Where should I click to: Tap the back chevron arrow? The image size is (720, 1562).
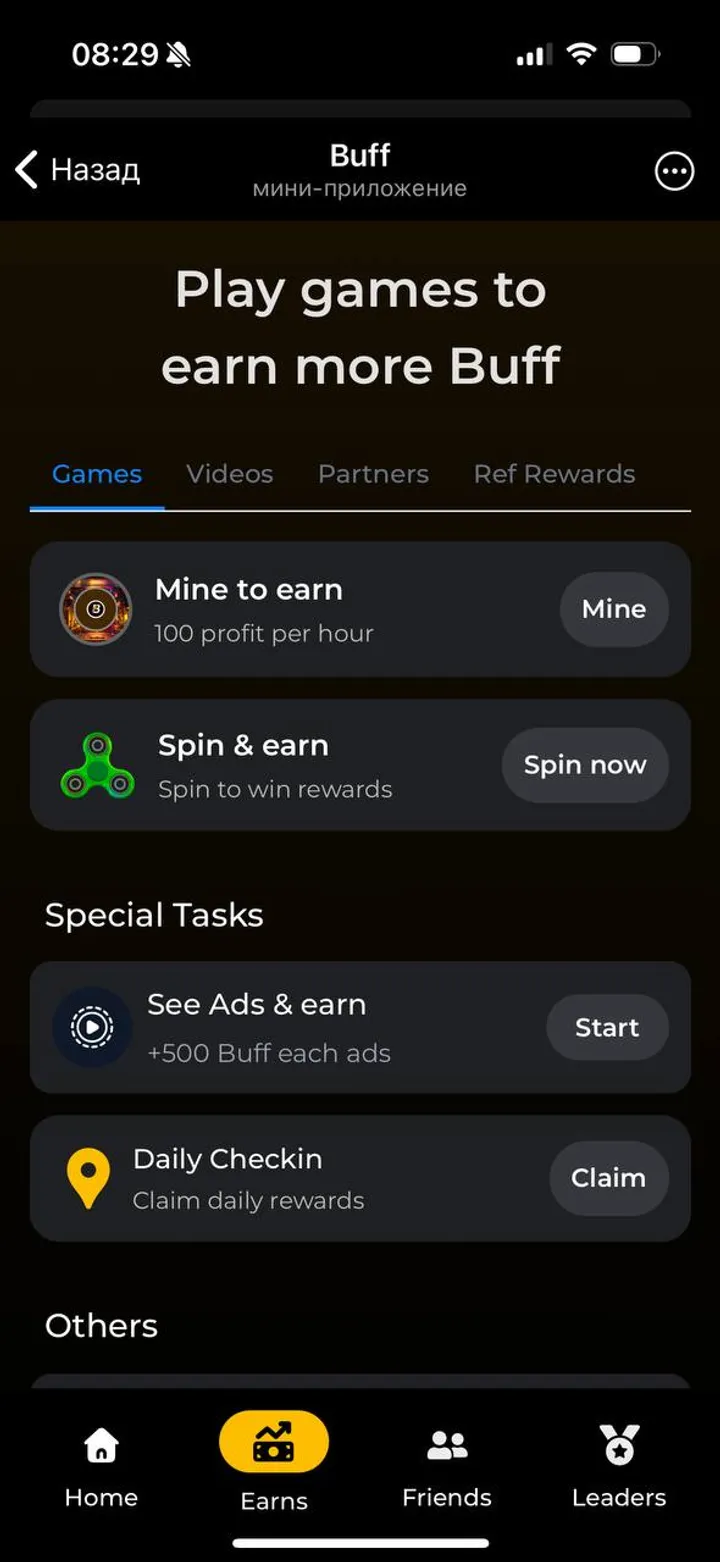pyautogui.click(x=24, y=170)
